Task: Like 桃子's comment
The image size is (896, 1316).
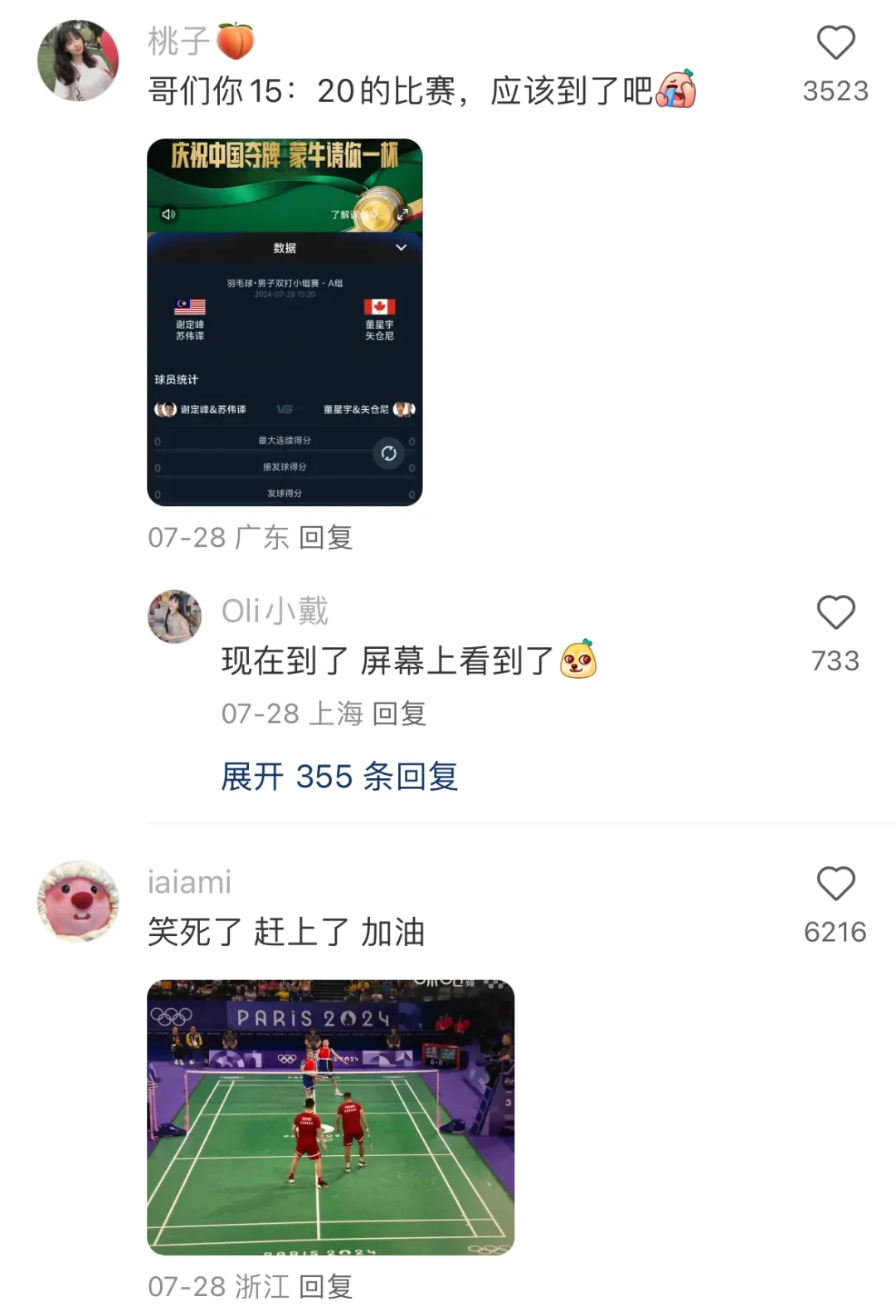Action: [x=835, y=43]
